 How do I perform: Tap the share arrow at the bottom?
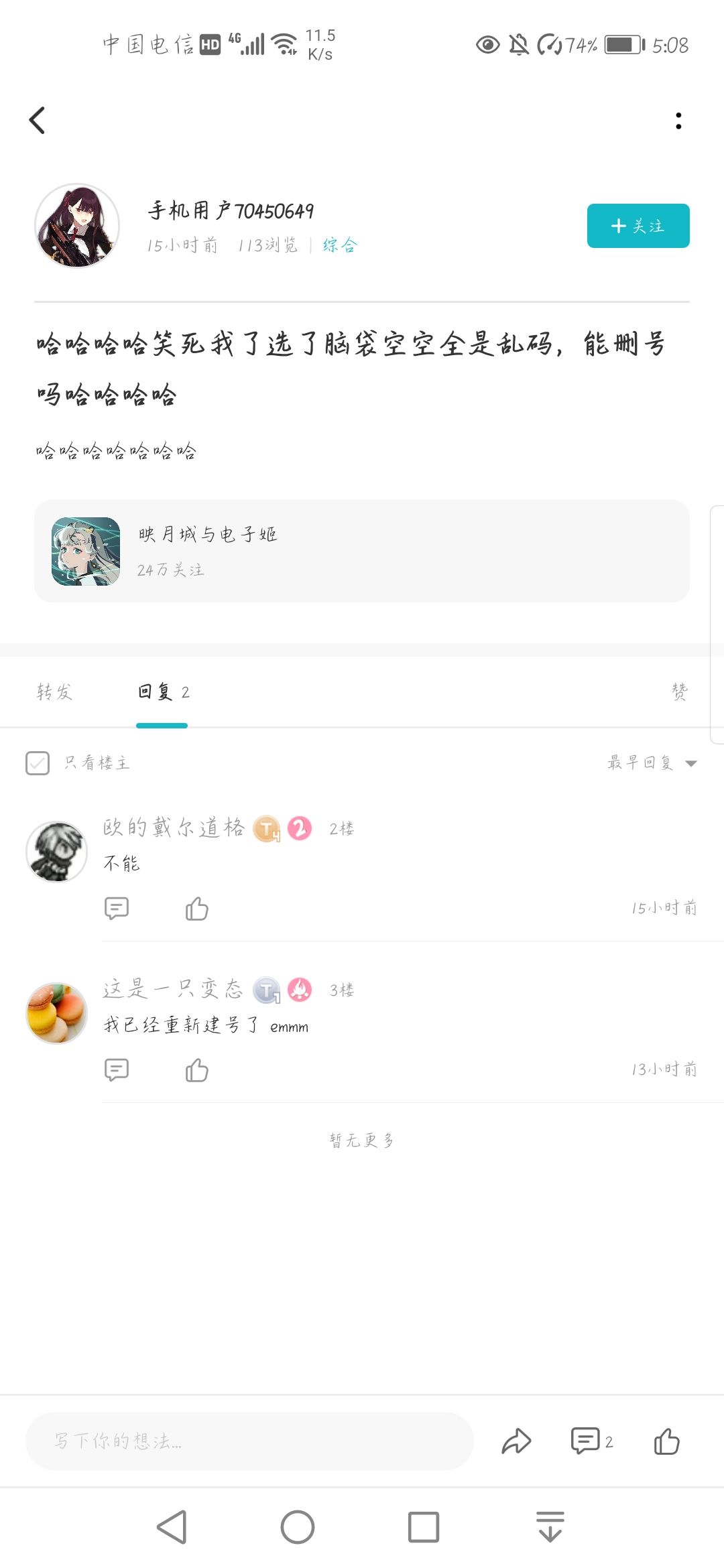pos(518,1442)
